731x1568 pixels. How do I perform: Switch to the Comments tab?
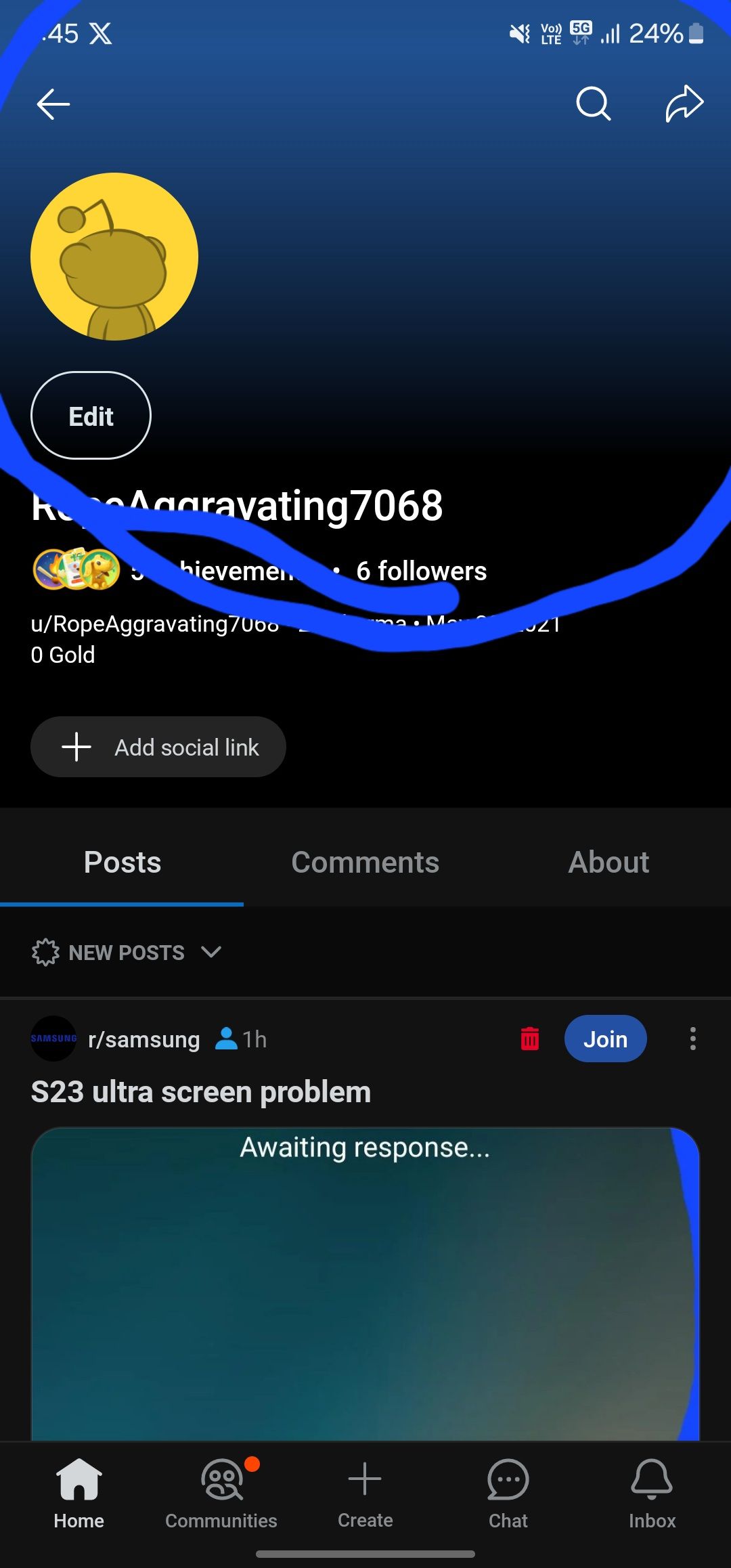(x=365, y=862)
